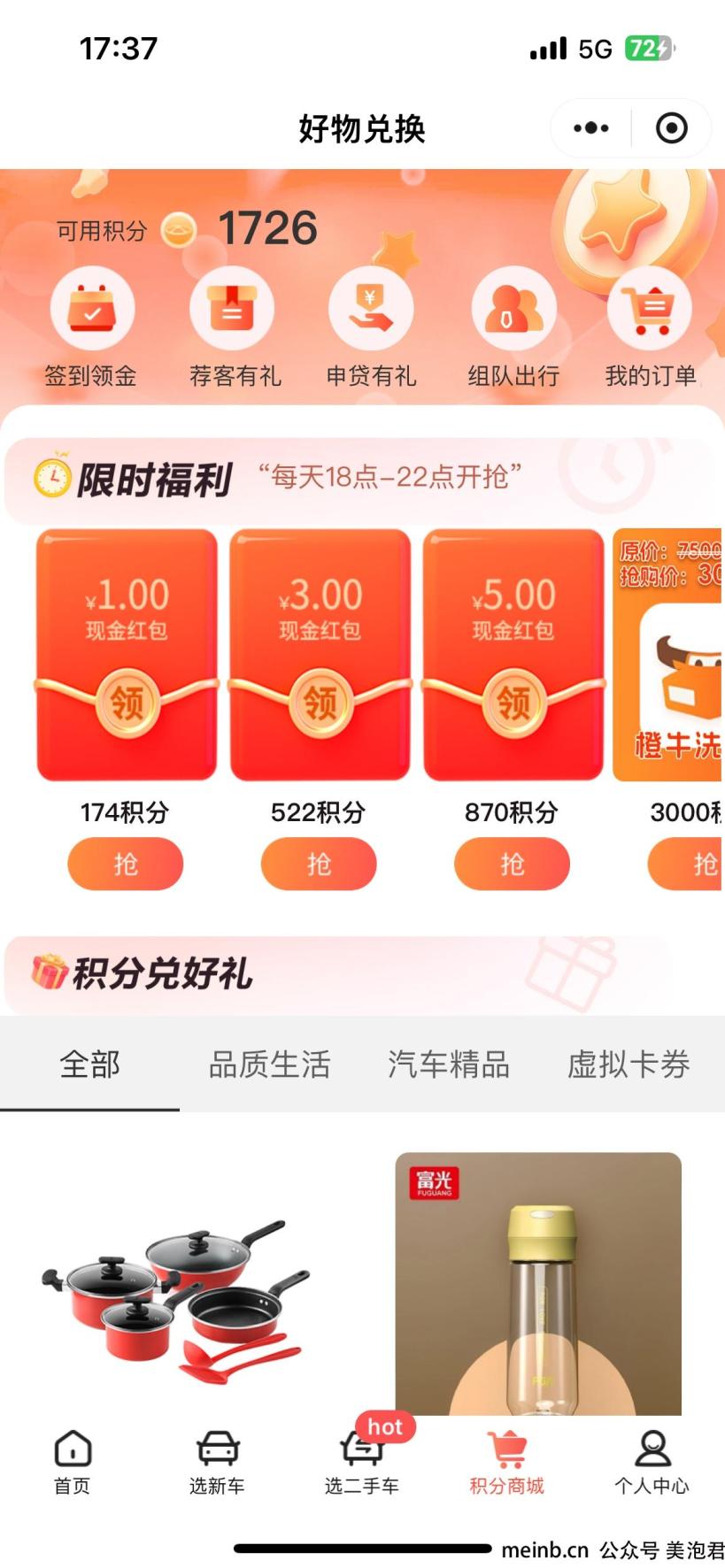The height and width of the screenshot is (1568, 725).
Task: Select the 全部 category tab
Action: click(x=89, y=1064)
